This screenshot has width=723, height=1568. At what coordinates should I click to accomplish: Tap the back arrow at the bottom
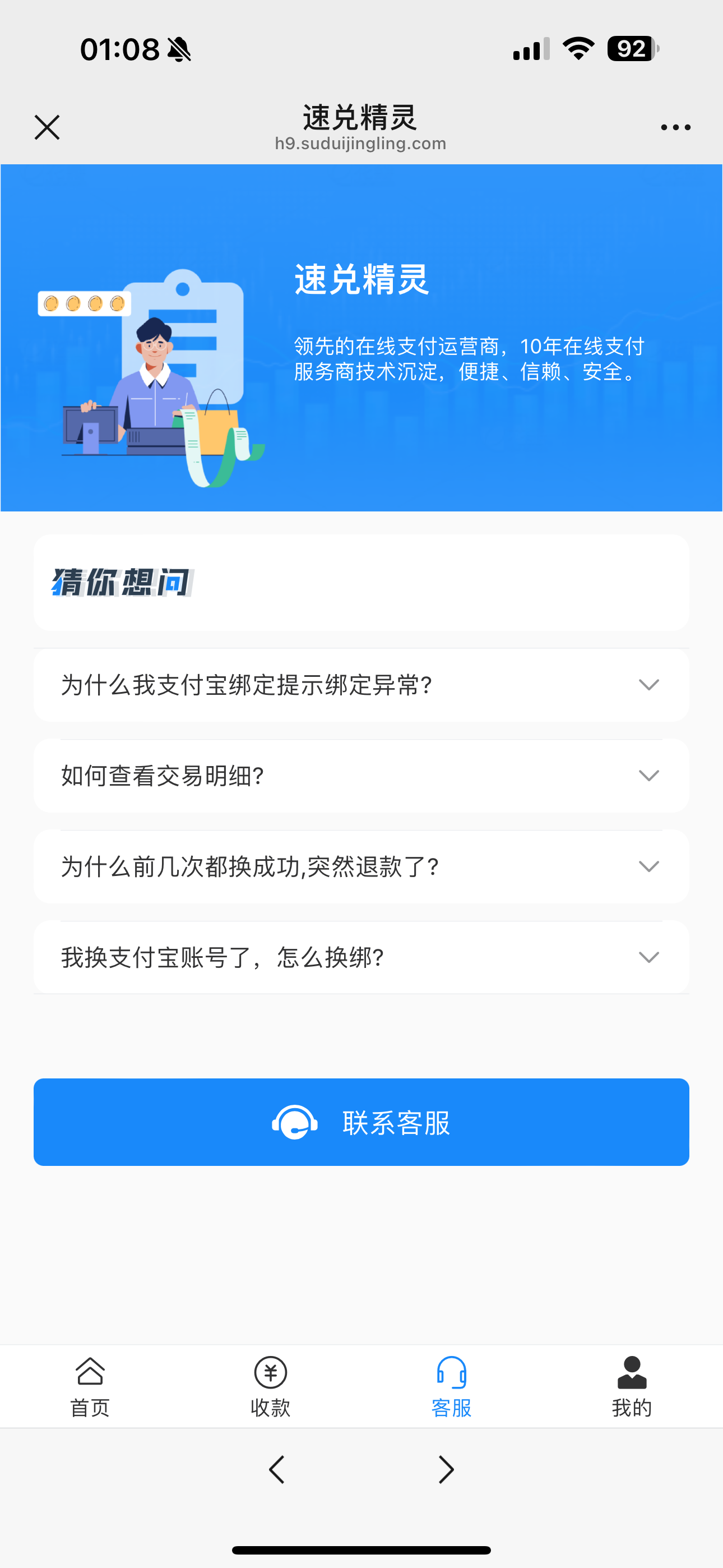coord(276,1469)
